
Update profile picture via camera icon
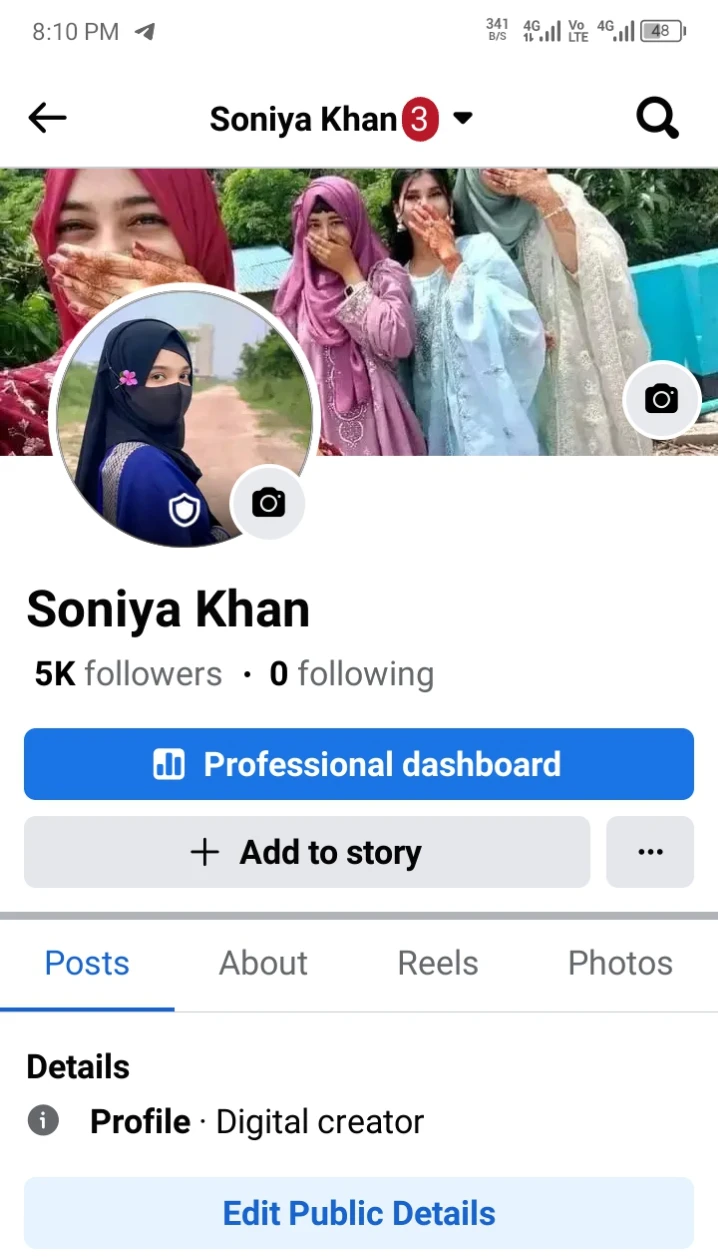pos(268,502)
